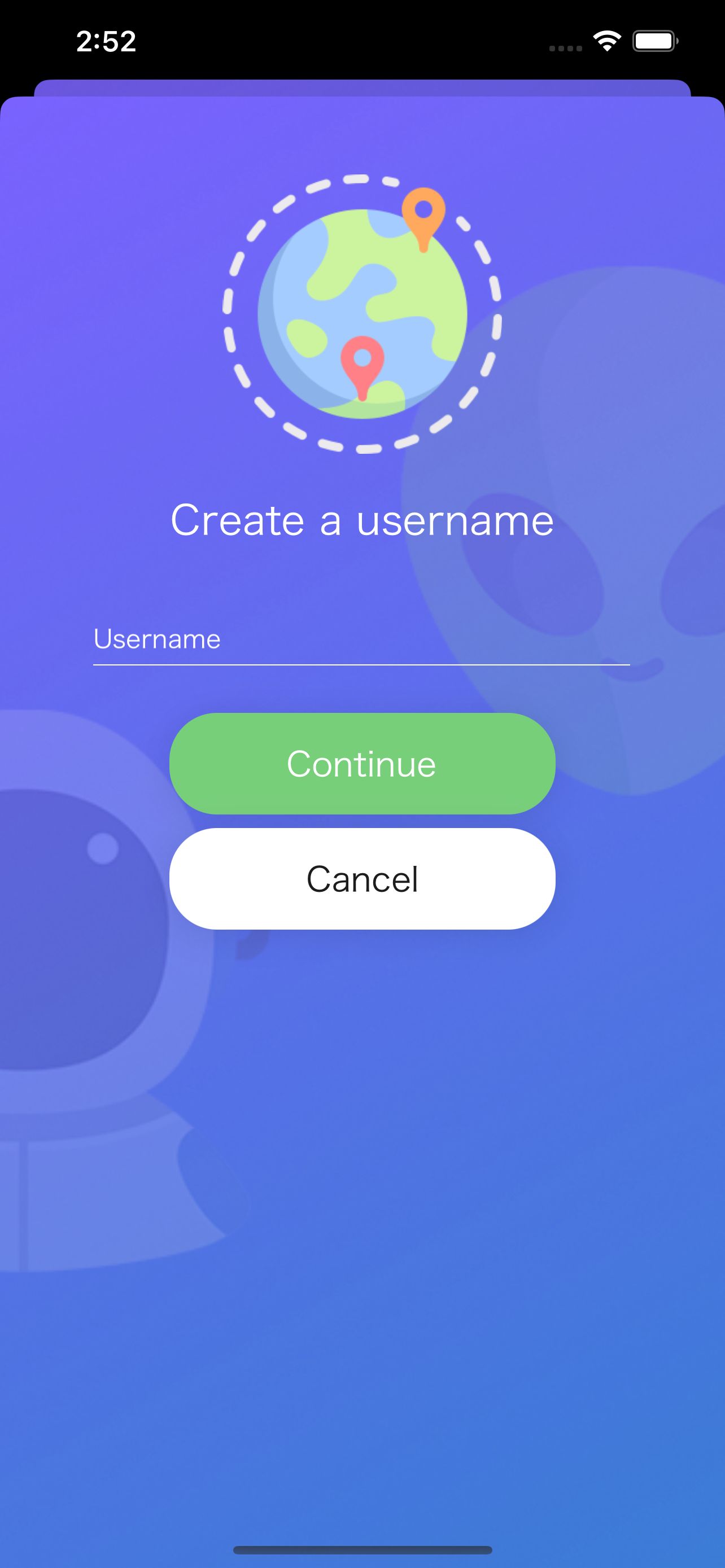
Task: Tap the Username text field
Action: coord(361,639)
